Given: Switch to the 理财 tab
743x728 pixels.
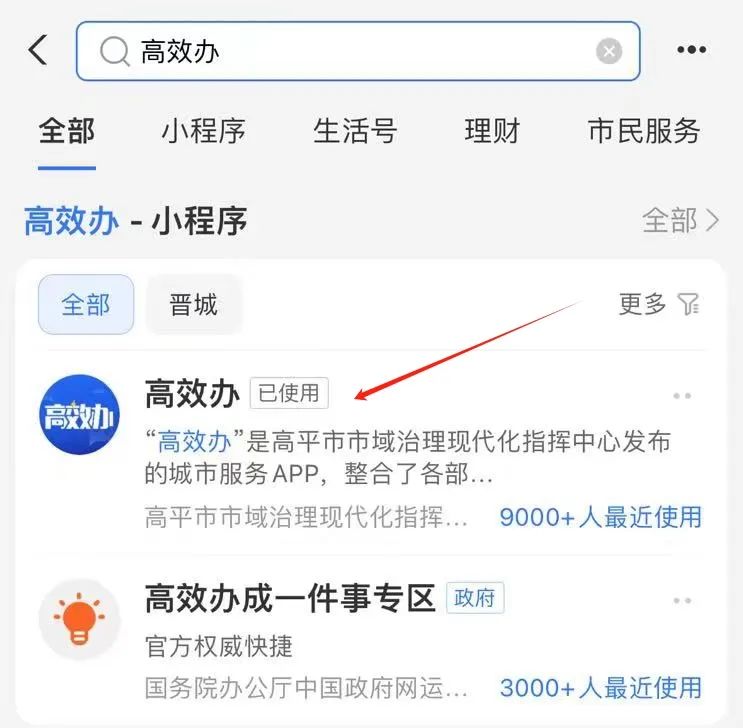Looking at the screenshot, I should tap(492, 131).
